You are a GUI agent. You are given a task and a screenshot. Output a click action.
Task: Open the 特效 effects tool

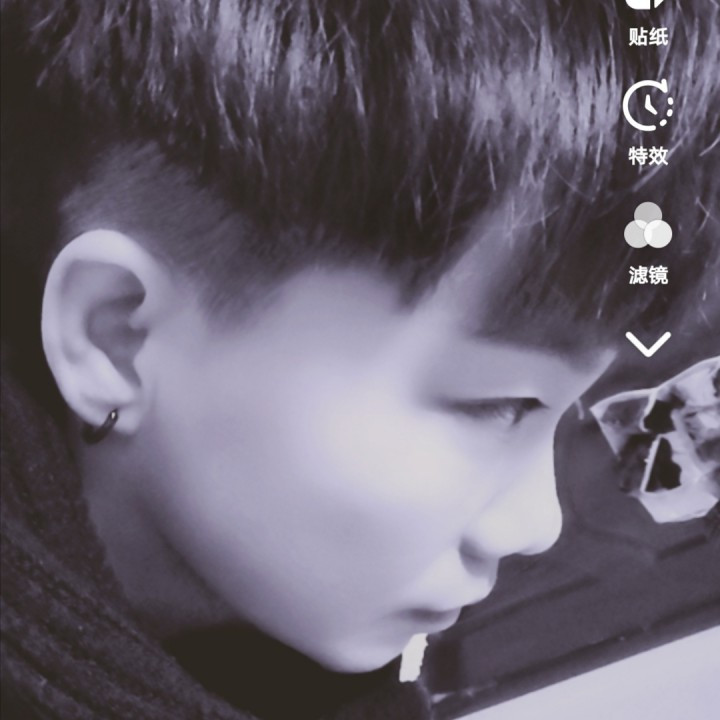pos(648,121)
